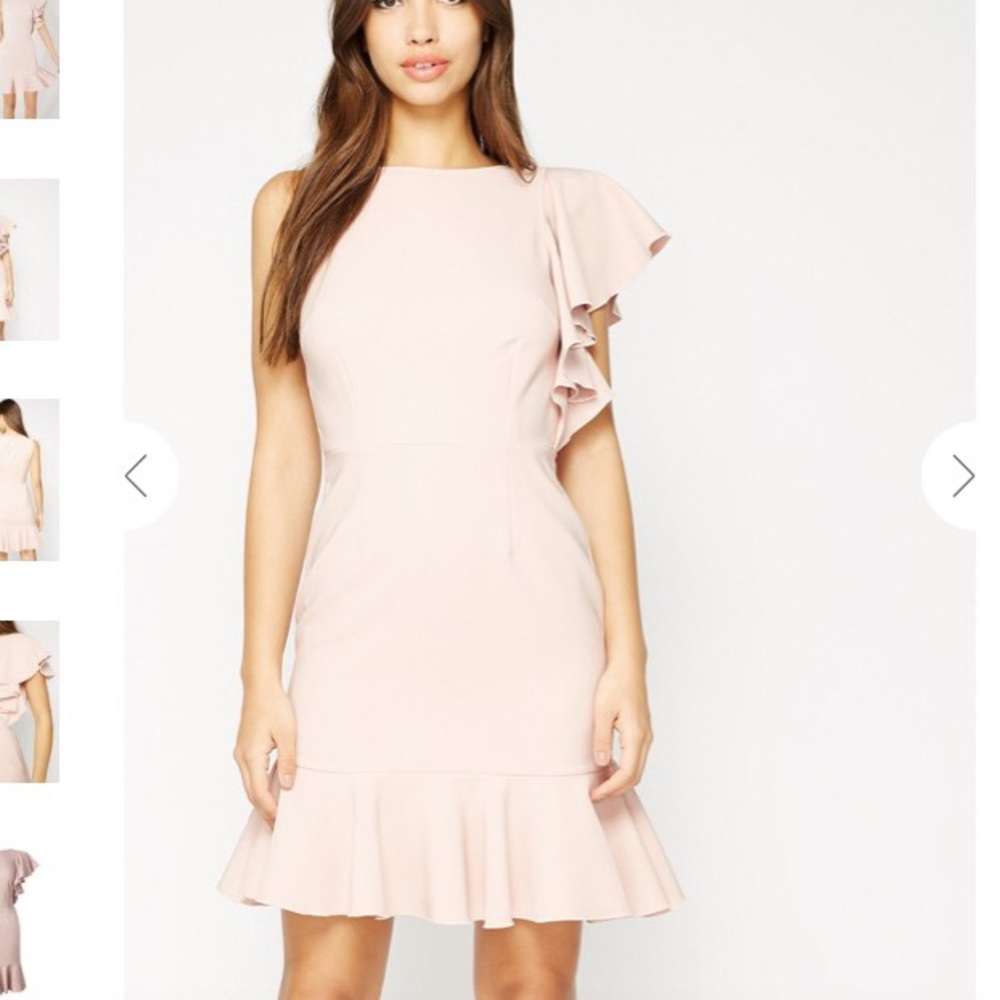Advance to the next product photo
This screenshot has width=1000, height=1000.
coord(962,476)
